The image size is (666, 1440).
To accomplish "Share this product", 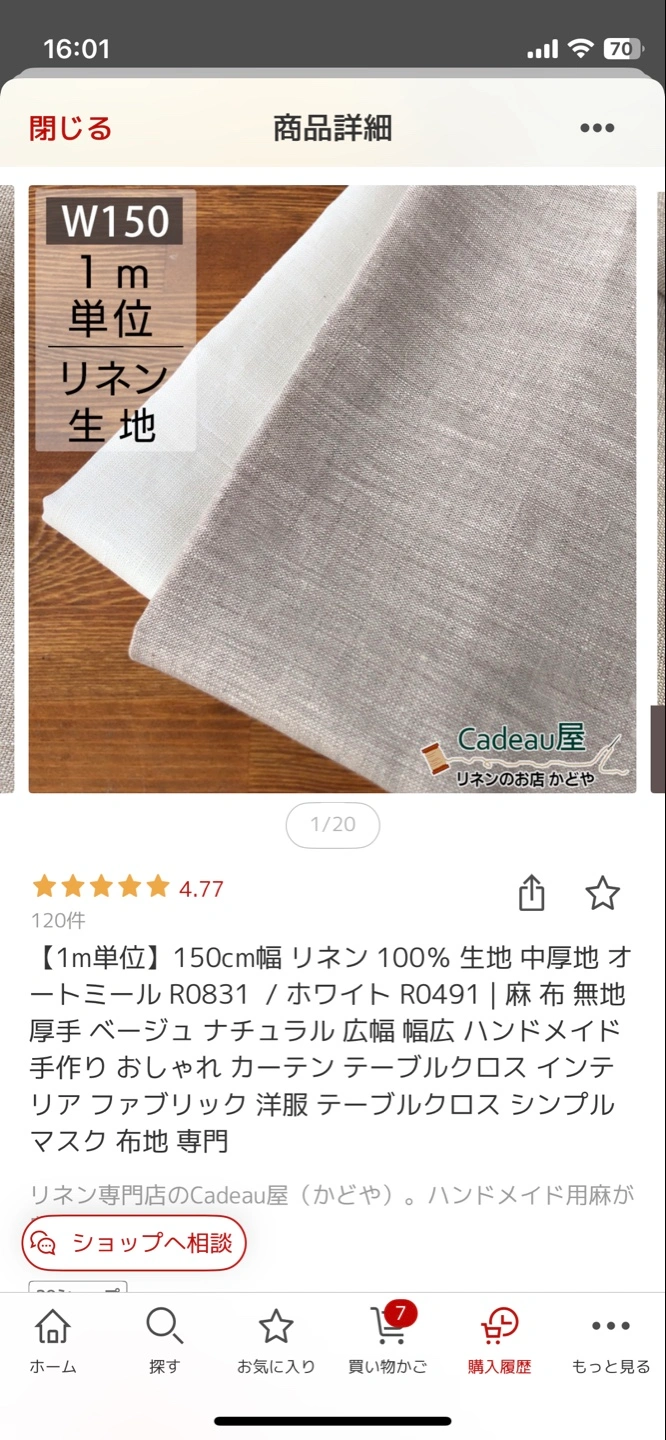I will point(532,893).
